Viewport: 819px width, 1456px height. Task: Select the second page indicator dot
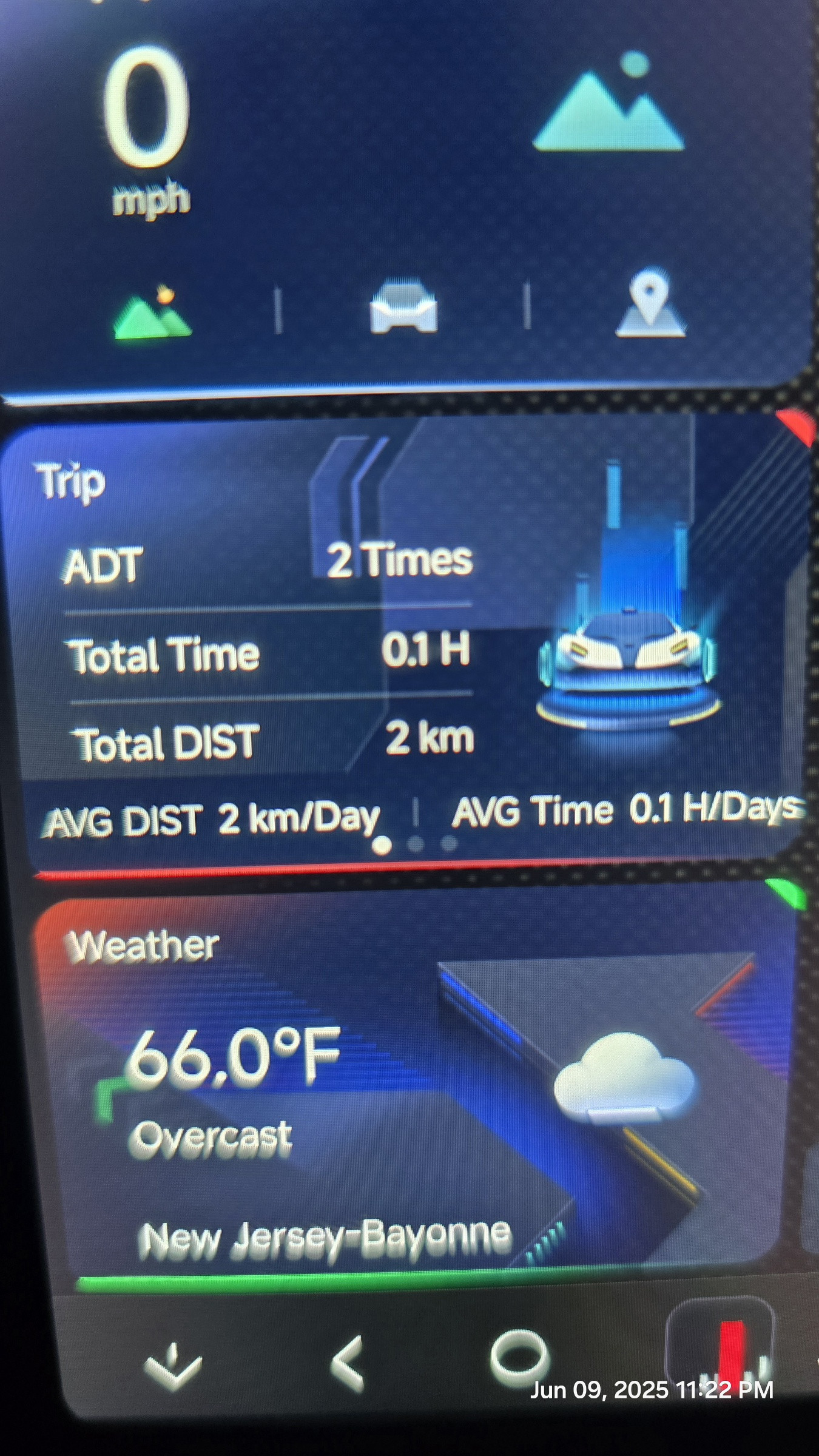pos(416,844)
